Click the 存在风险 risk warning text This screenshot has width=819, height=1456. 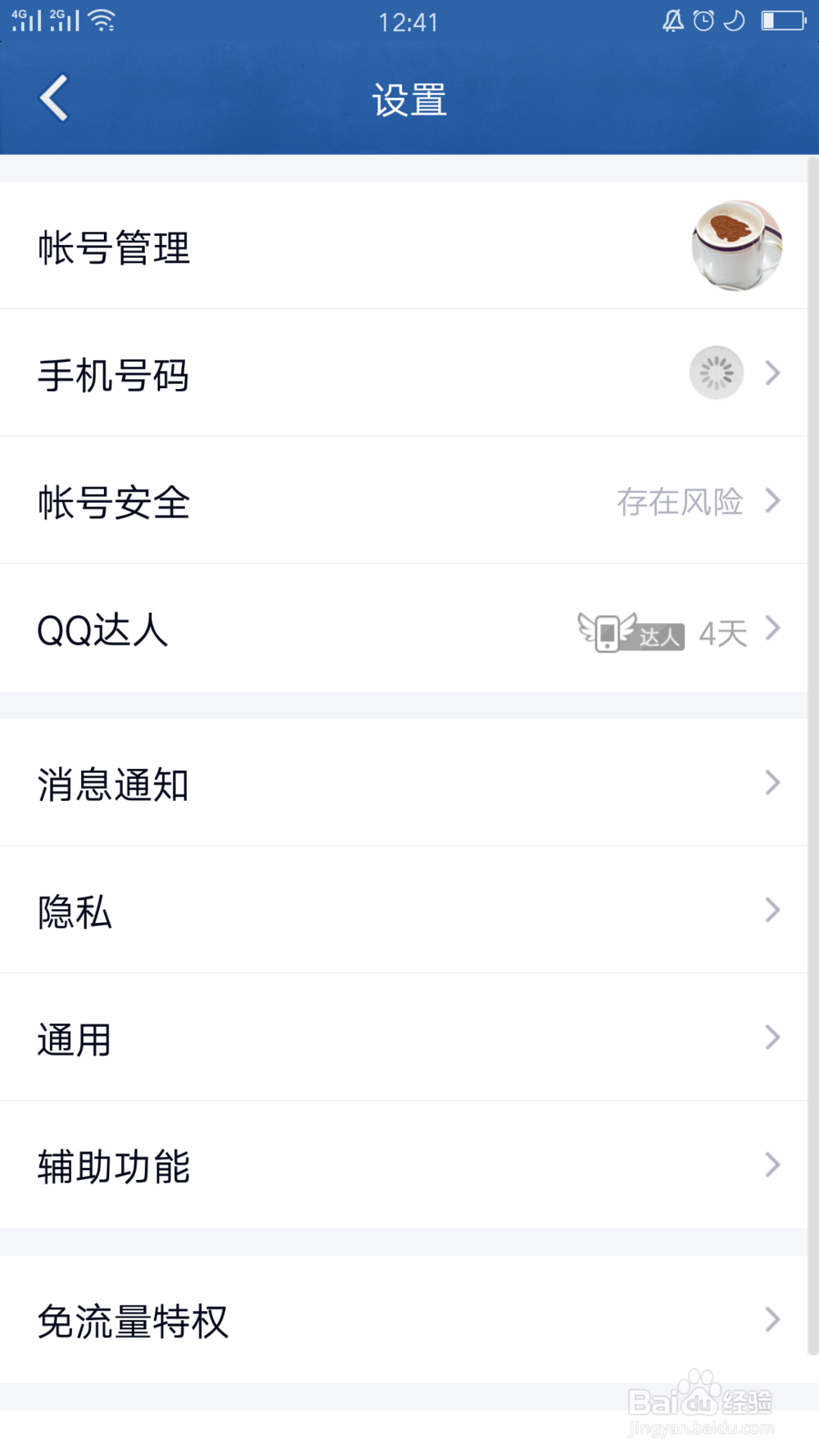coord(681,502)
